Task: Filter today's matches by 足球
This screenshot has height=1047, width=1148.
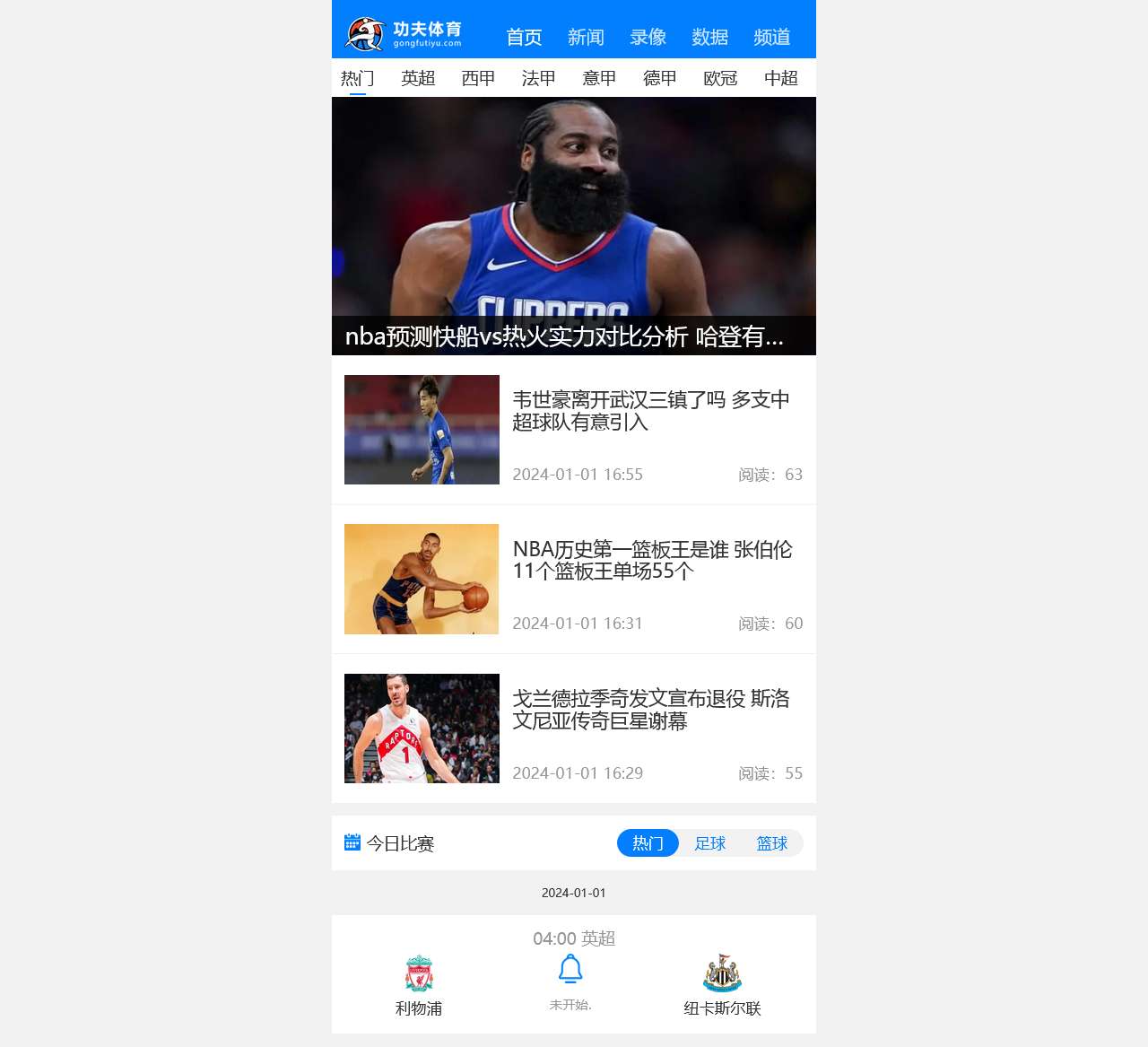Action: 709,843
